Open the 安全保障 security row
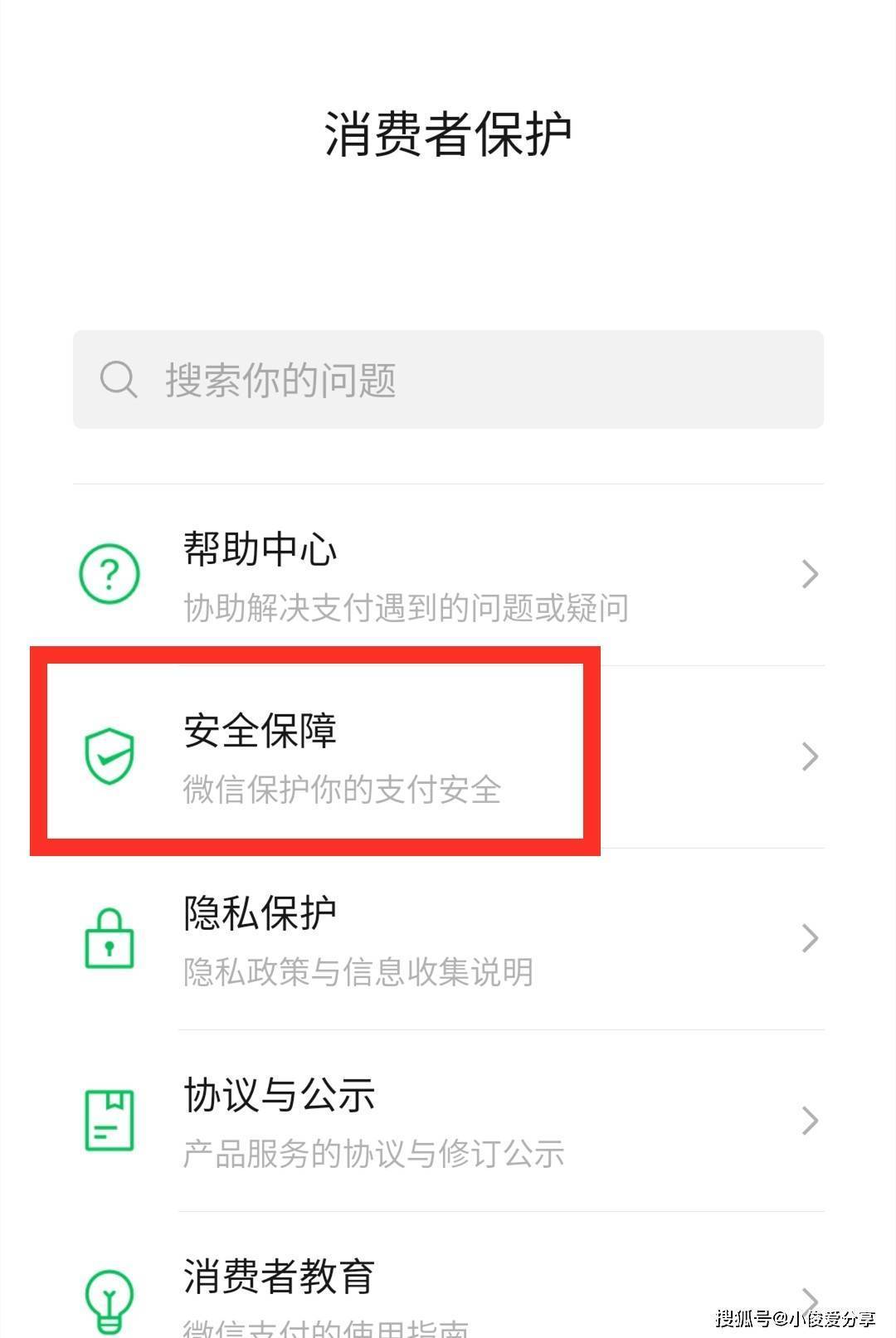 [x=448, y=757]
